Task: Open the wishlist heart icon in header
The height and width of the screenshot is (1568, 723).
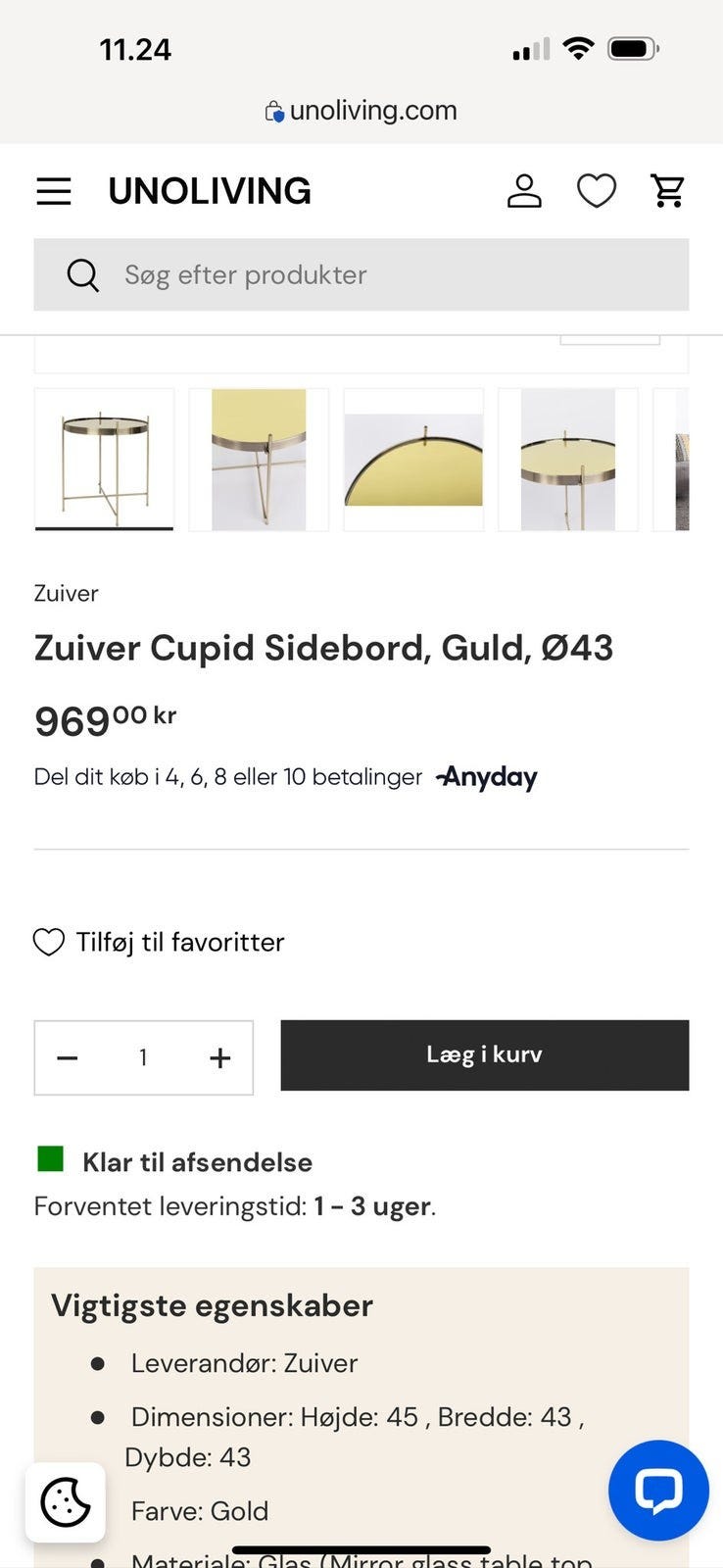Action: [597, 191]
